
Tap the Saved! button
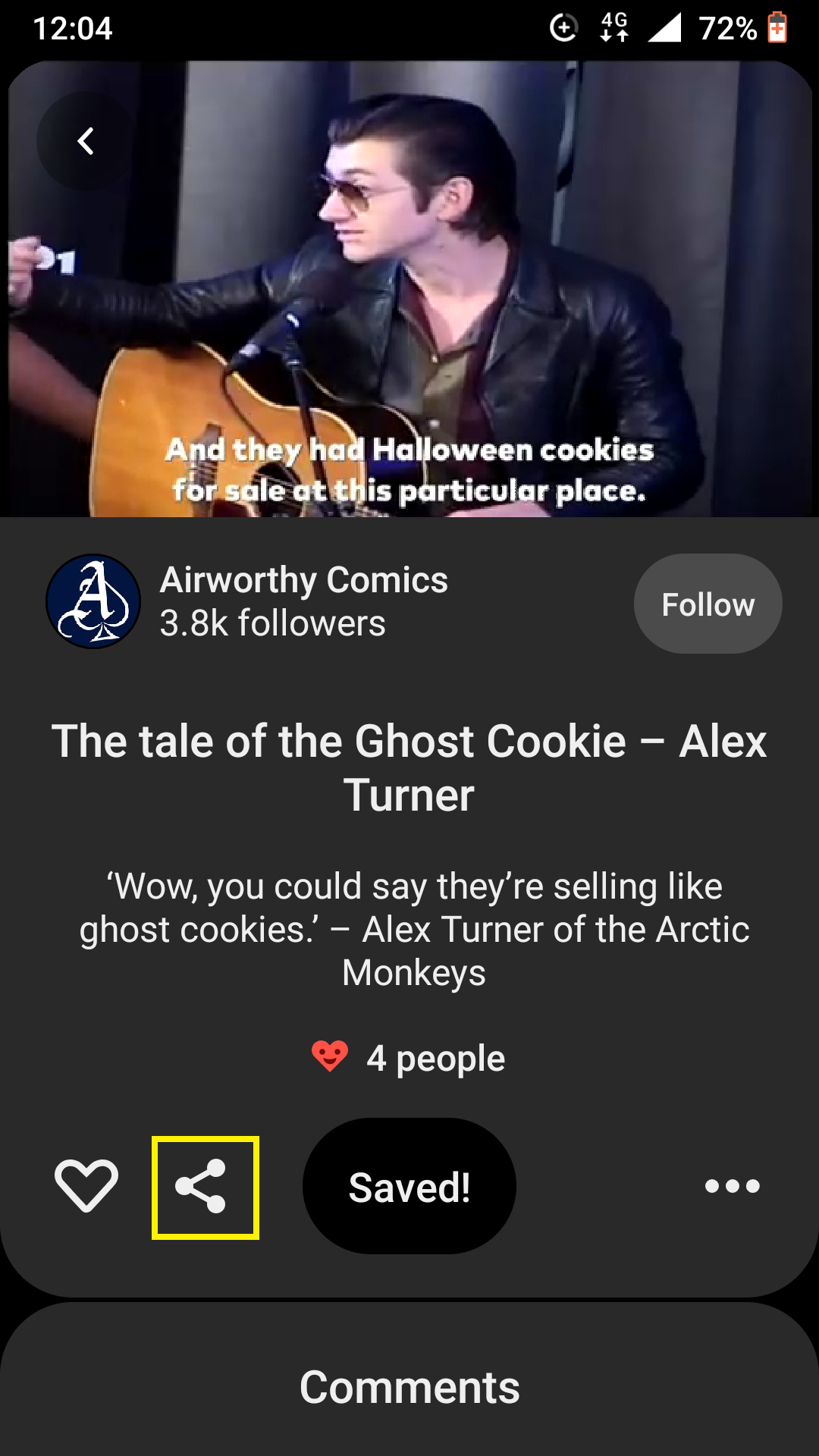[409, 1186]
